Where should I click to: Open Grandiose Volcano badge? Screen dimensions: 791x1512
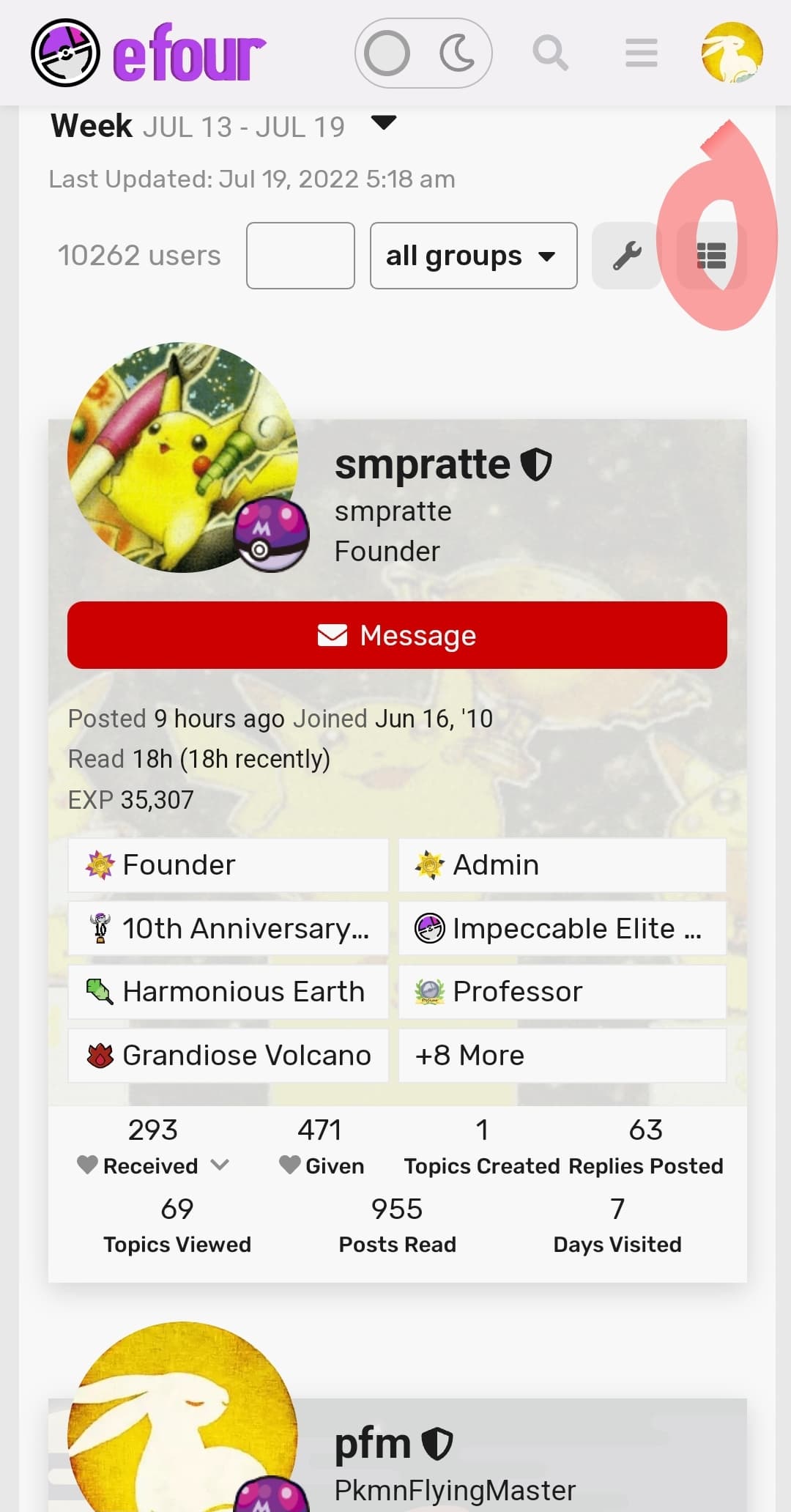point(228,1056)
